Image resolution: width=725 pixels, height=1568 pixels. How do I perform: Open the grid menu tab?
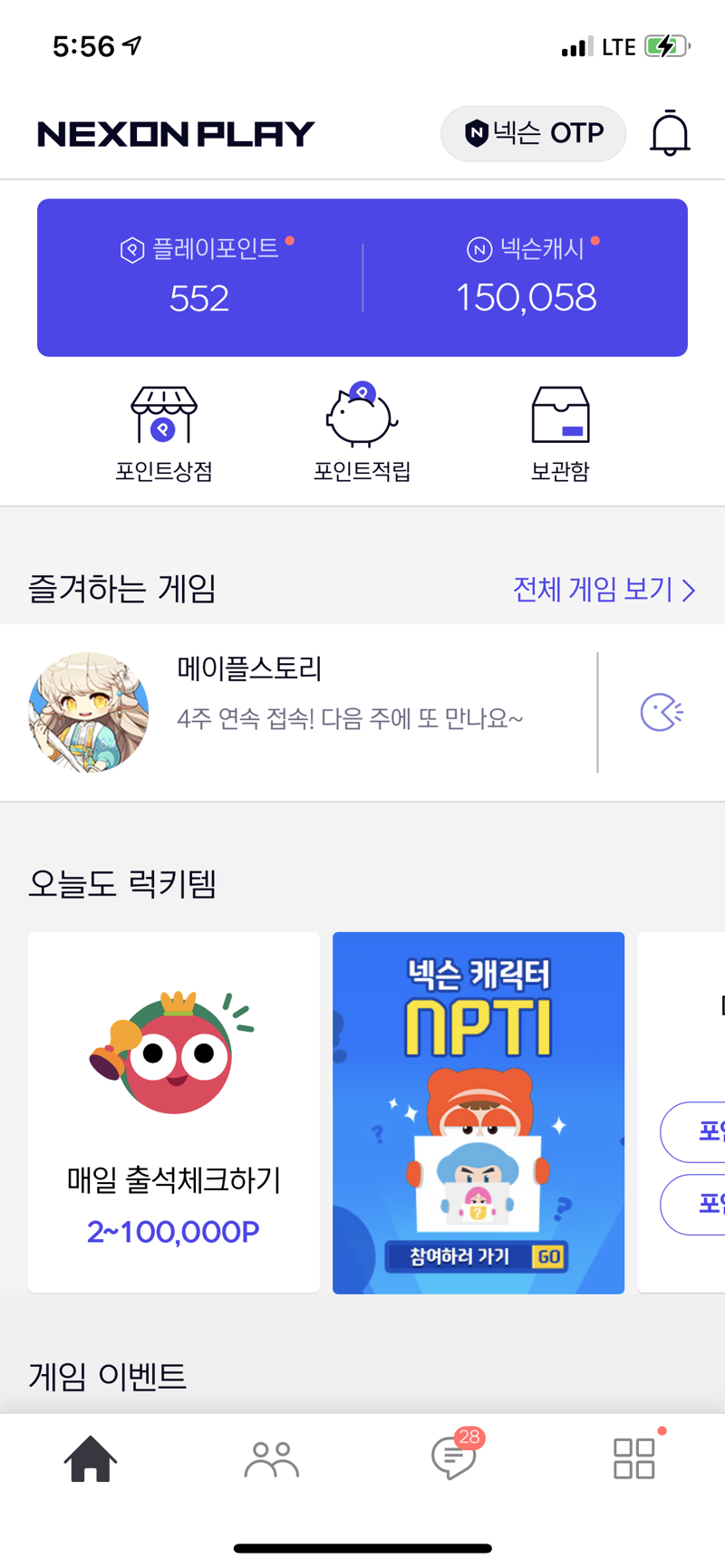(x=634, y=1458)
